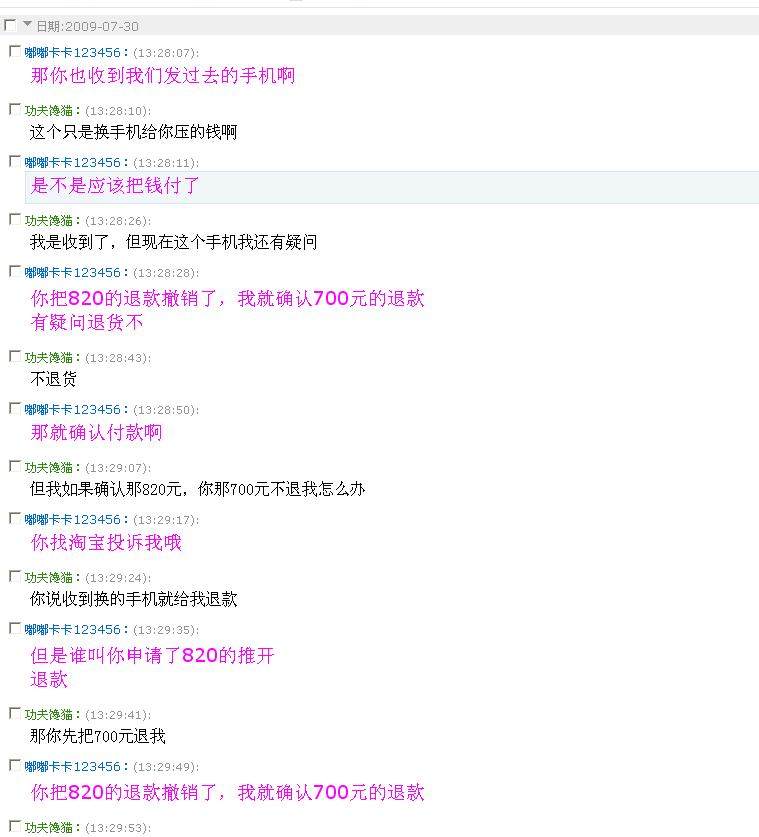Check the message sent at 13:29:49
Image resolution: width=759 pixels, height=837 pixels.
pos(14,765)
